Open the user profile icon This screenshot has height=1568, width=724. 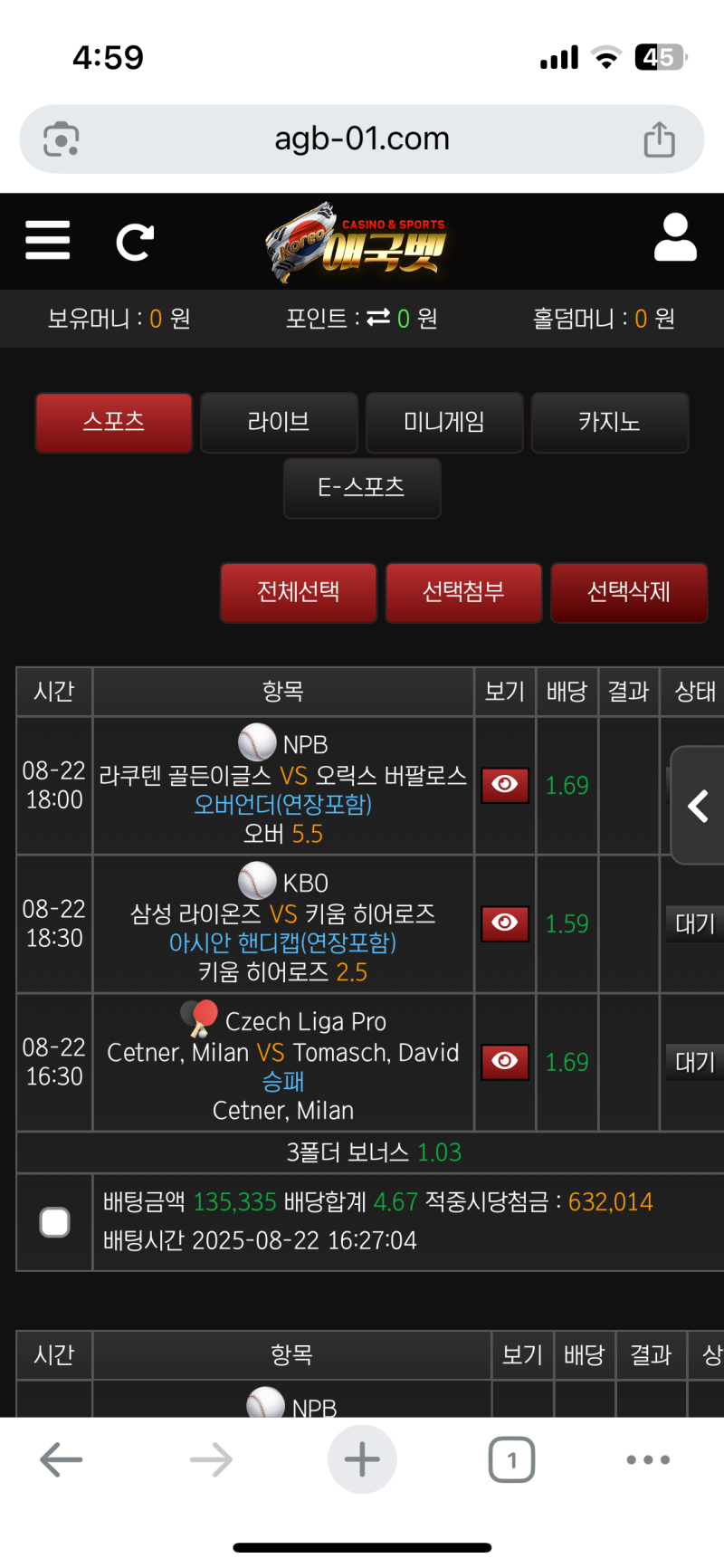pos(675,237)
